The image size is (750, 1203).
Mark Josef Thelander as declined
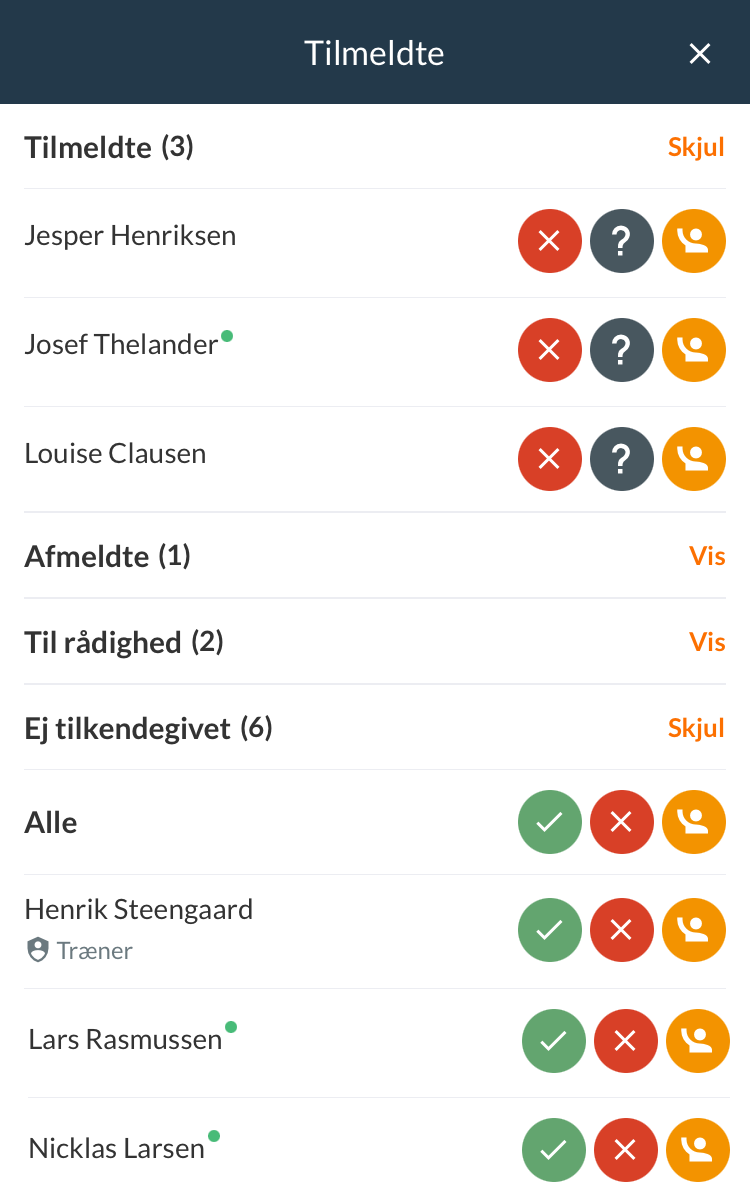tap(549, 350)
